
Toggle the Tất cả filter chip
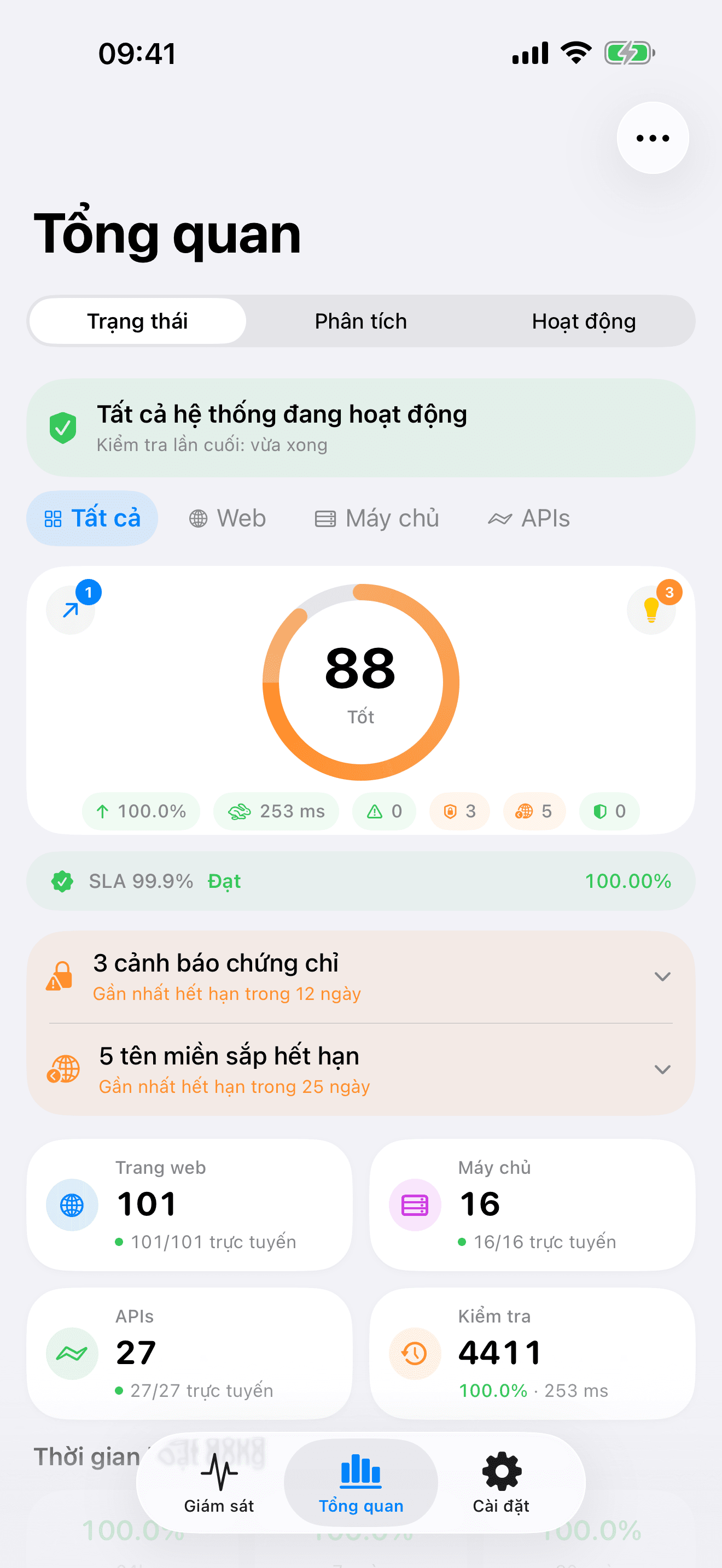pos(92,518)
